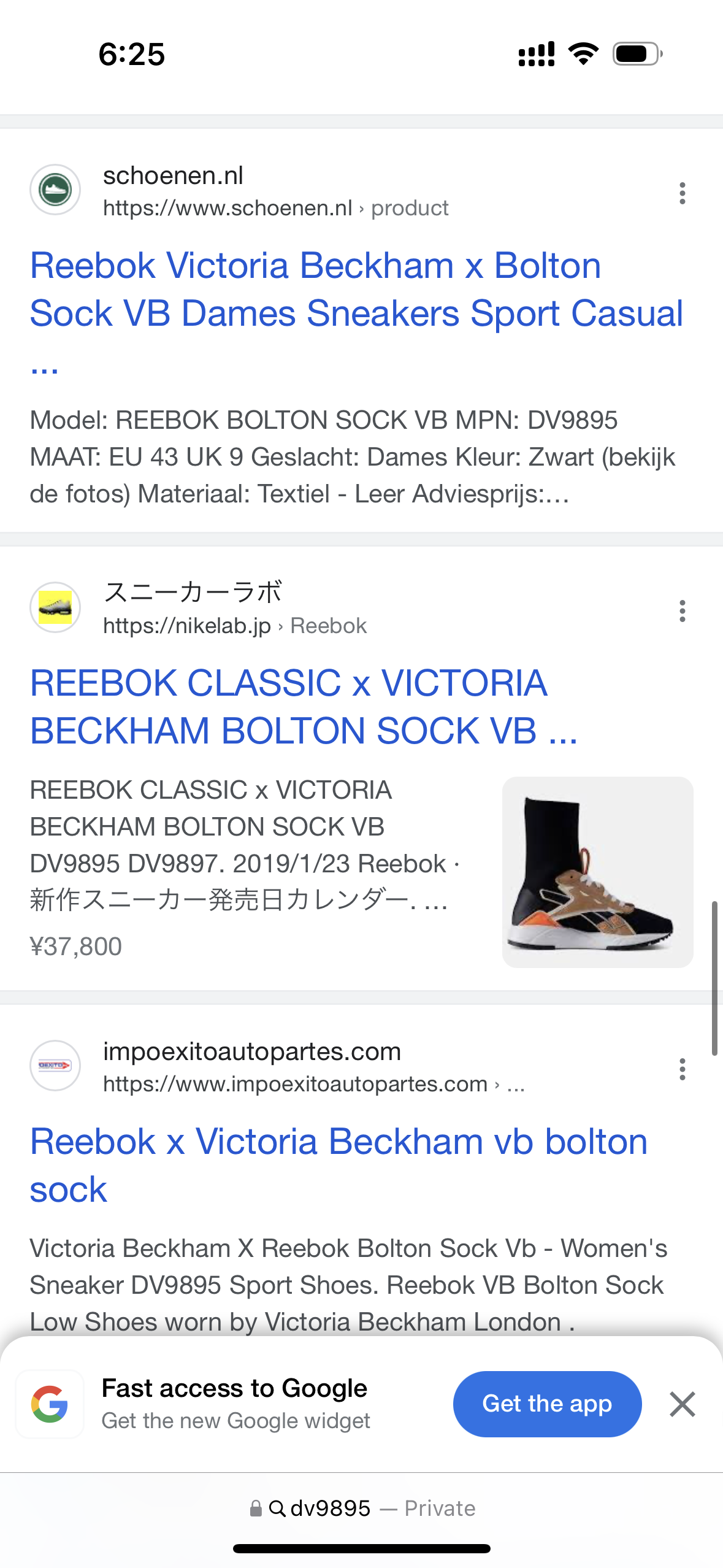
Task: Dismiss the Fast access to Google banner
Action: (682, 1404)
